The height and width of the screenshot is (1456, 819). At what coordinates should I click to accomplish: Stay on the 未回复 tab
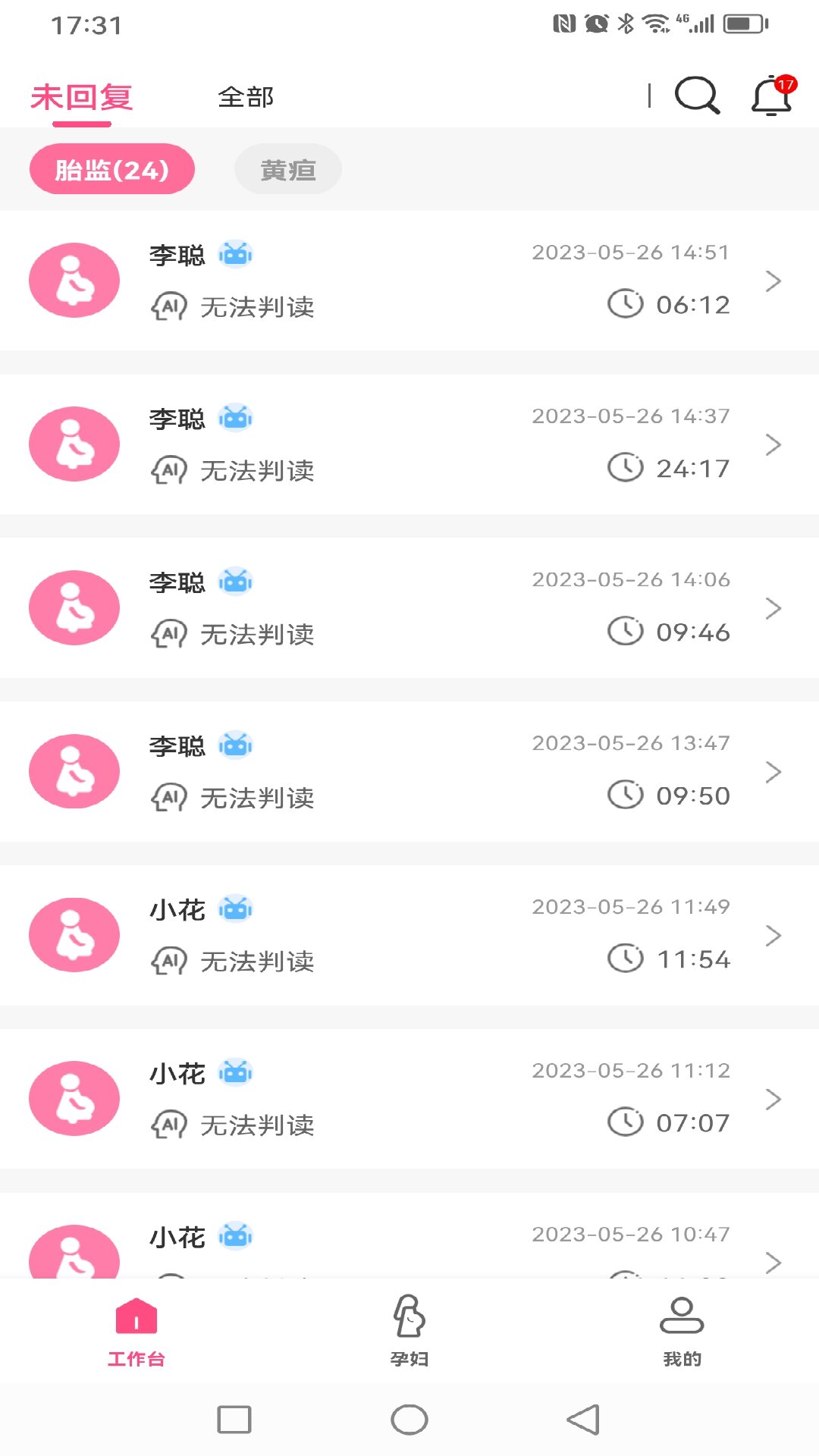81,96
